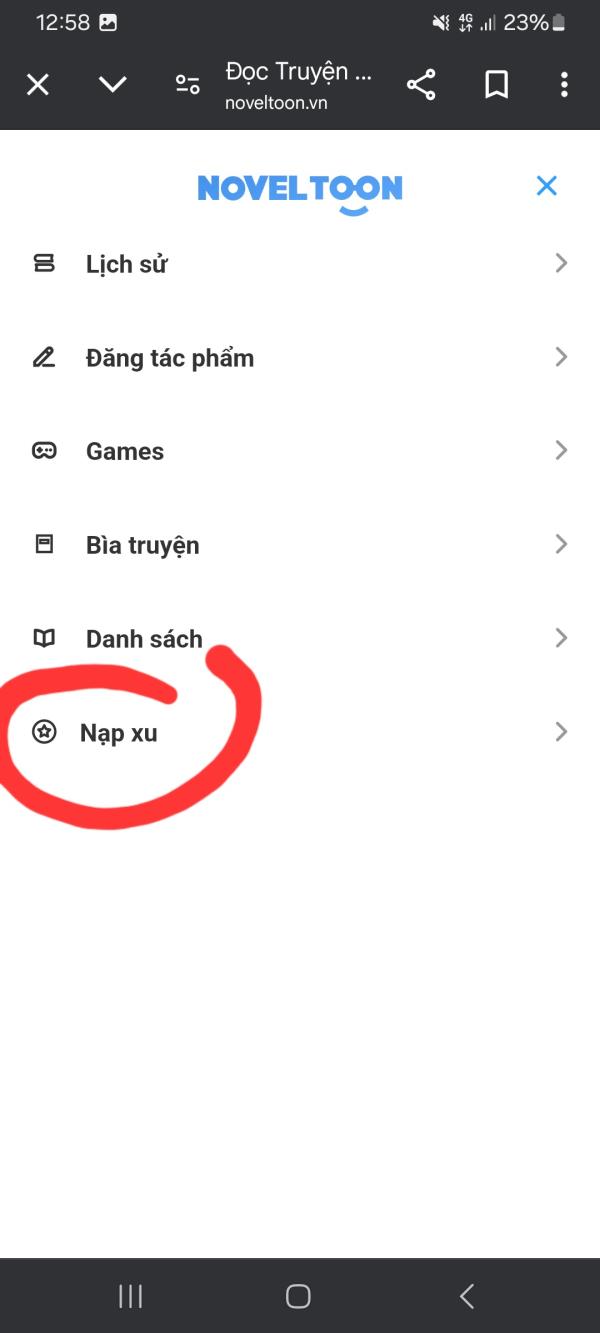Viewport: 600px width, 1333px height.
Task: Go to Games
Action: click(124, 451)
